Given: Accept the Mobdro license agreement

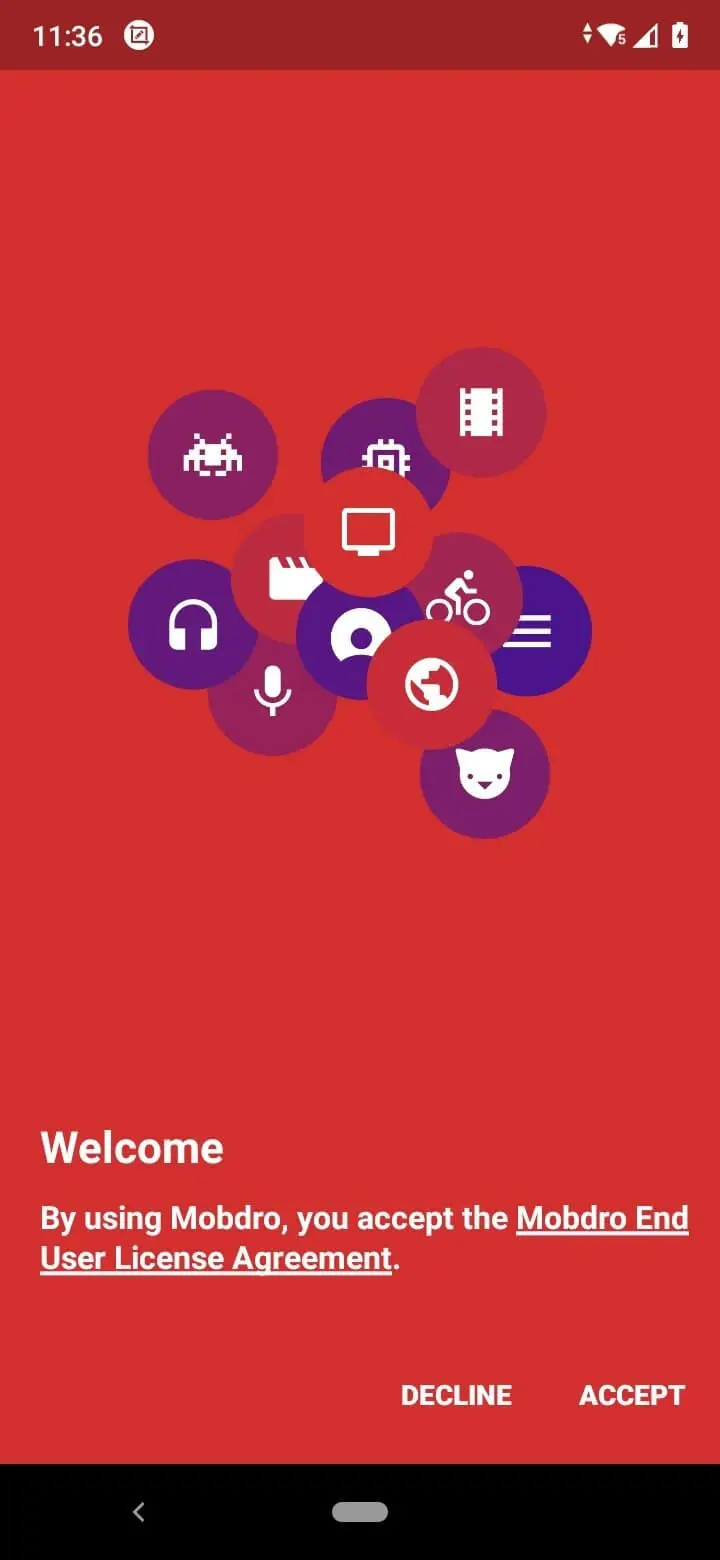Looking at the screenshot, I should coord(631,1395).
